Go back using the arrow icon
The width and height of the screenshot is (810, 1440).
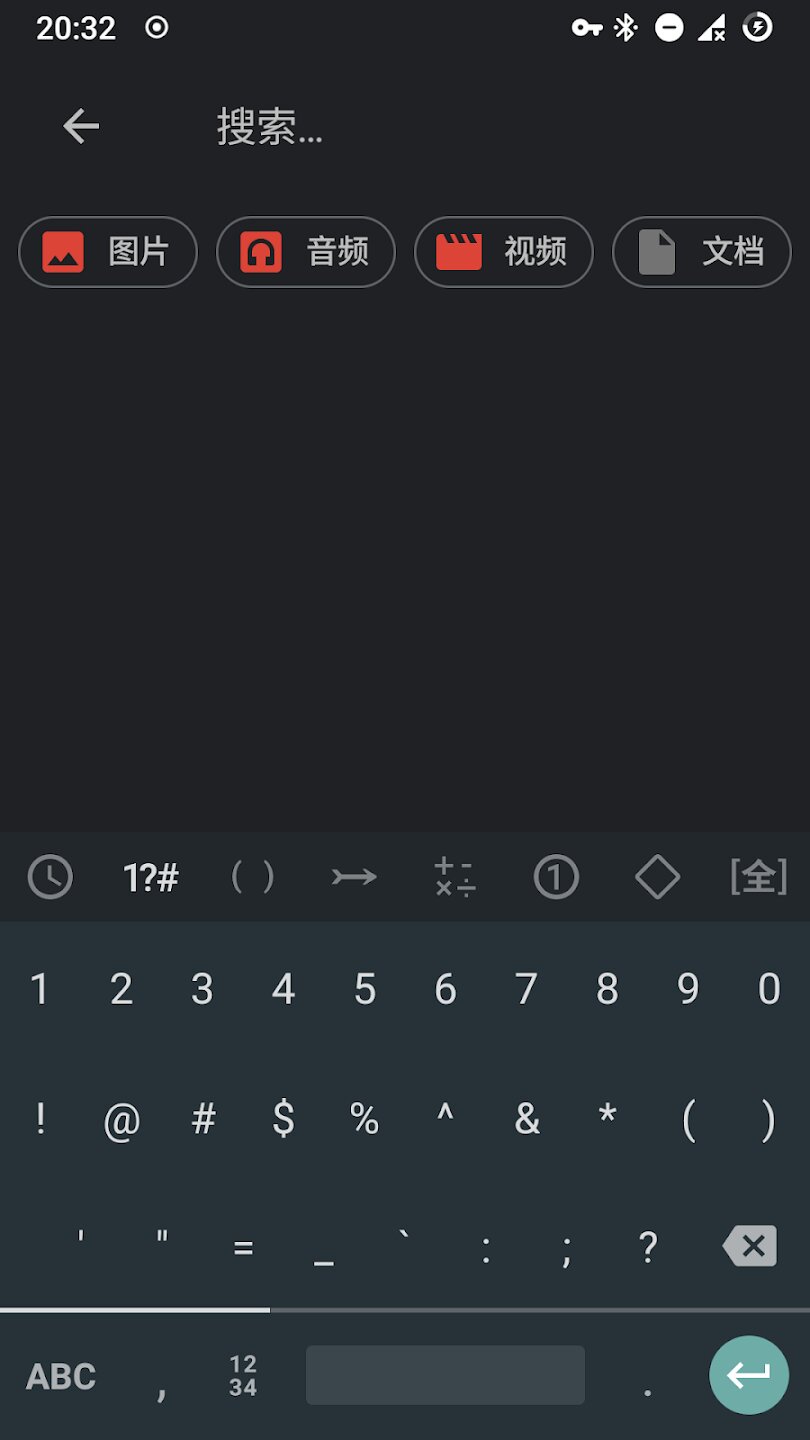click(x=81, y=126)
